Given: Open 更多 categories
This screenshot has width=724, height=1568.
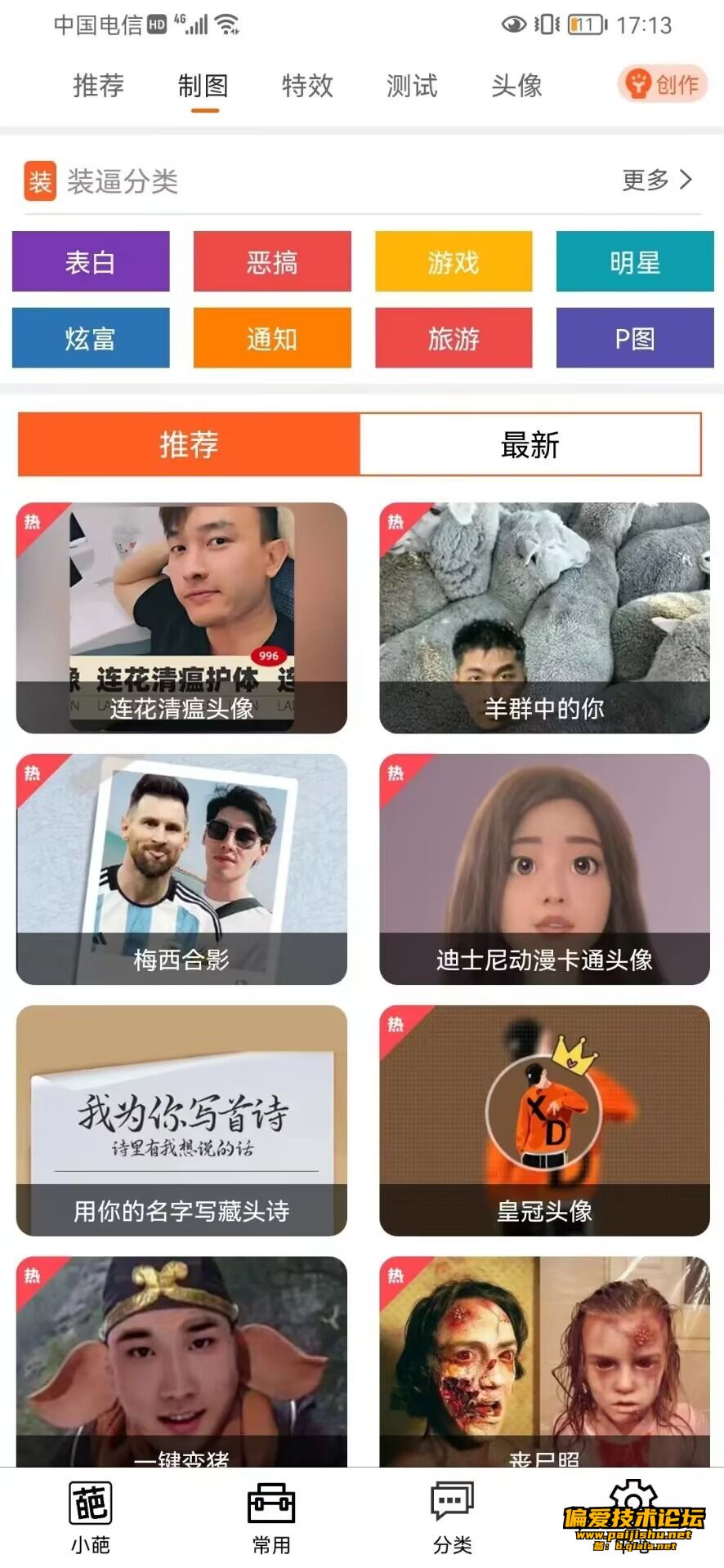Looking at the screenshot, I should tap(657, 180).
